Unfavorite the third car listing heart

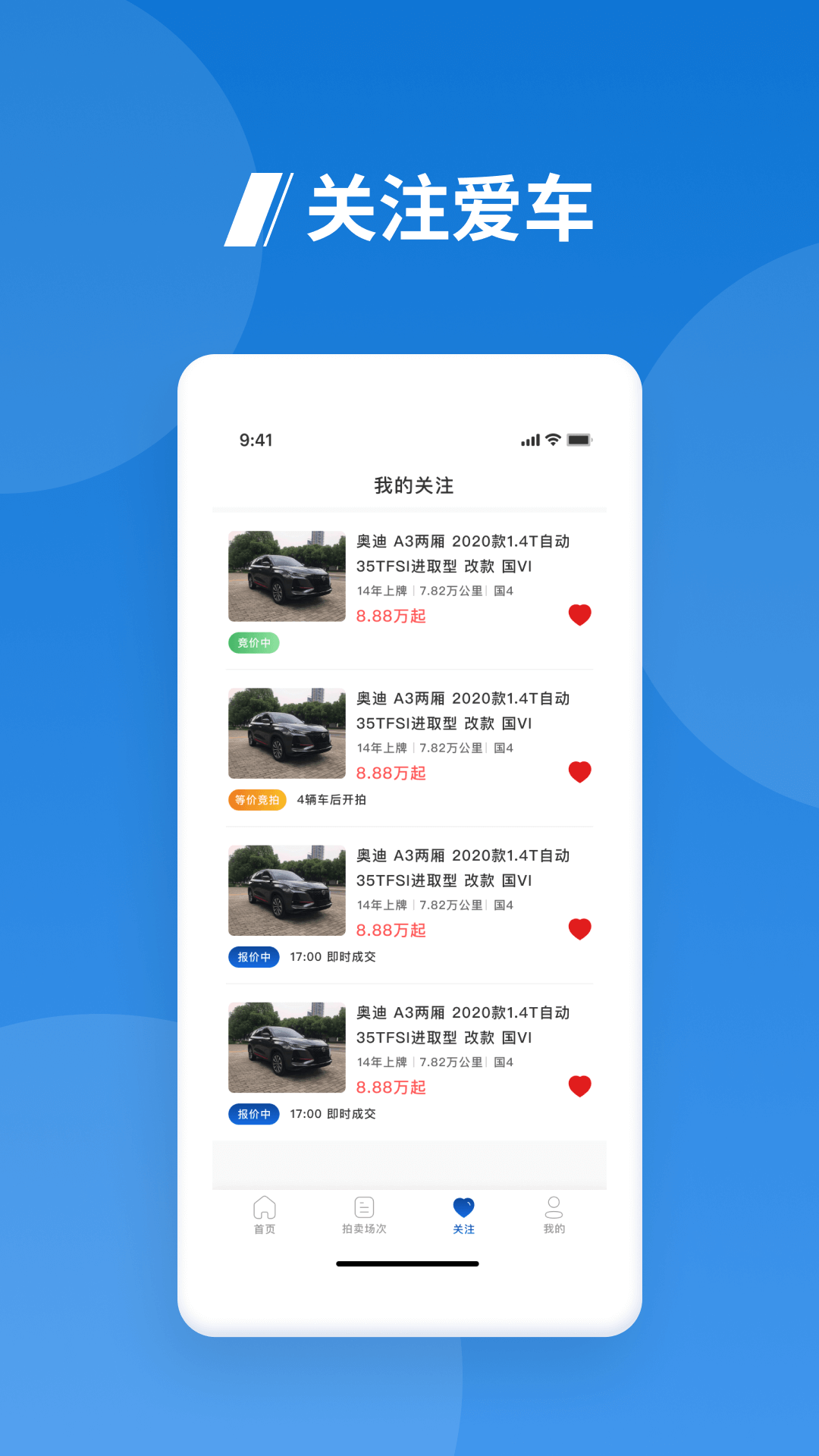tap(579, 928)
